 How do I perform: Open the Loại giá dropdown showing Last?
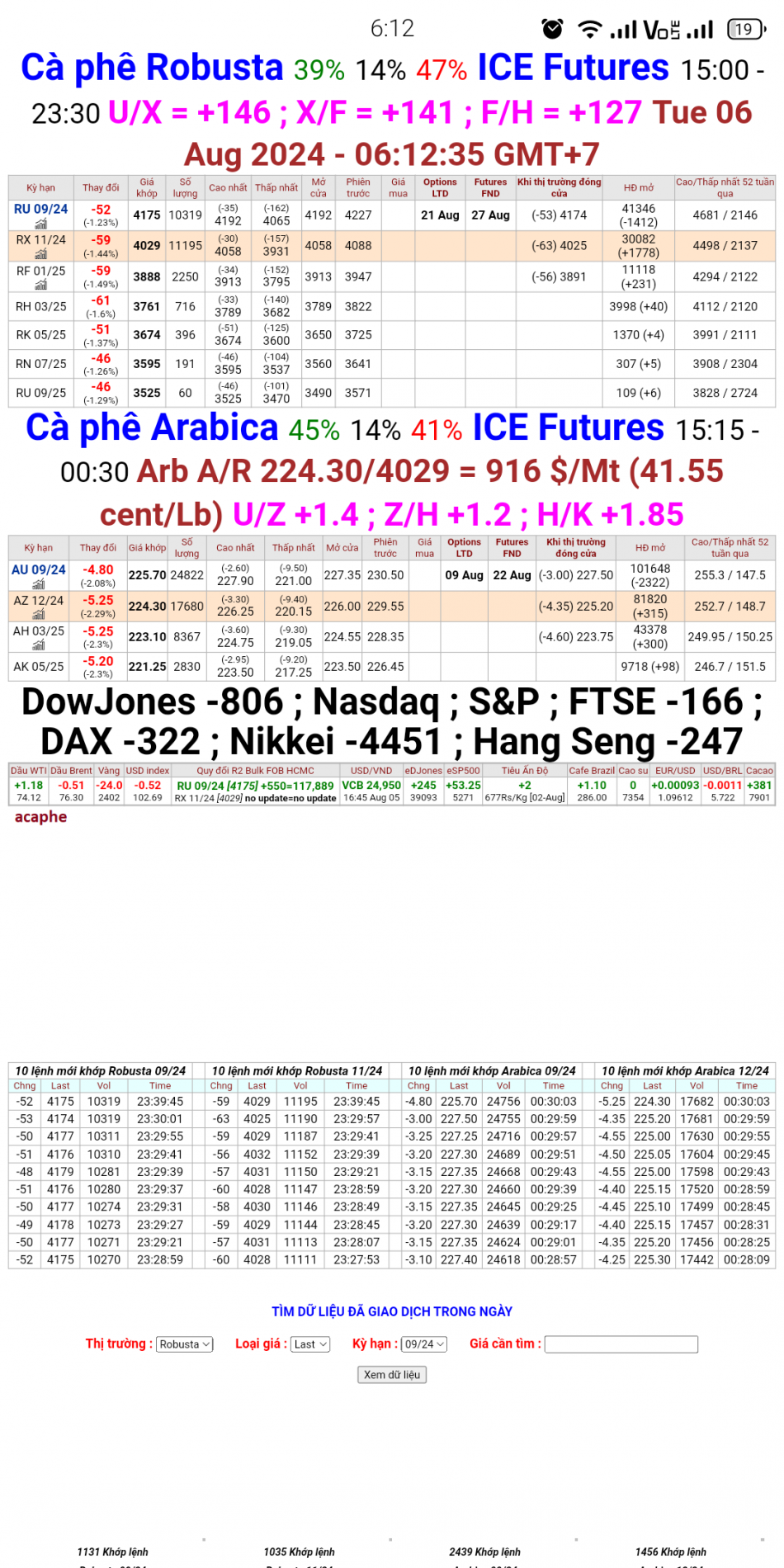coord(308,1344)
